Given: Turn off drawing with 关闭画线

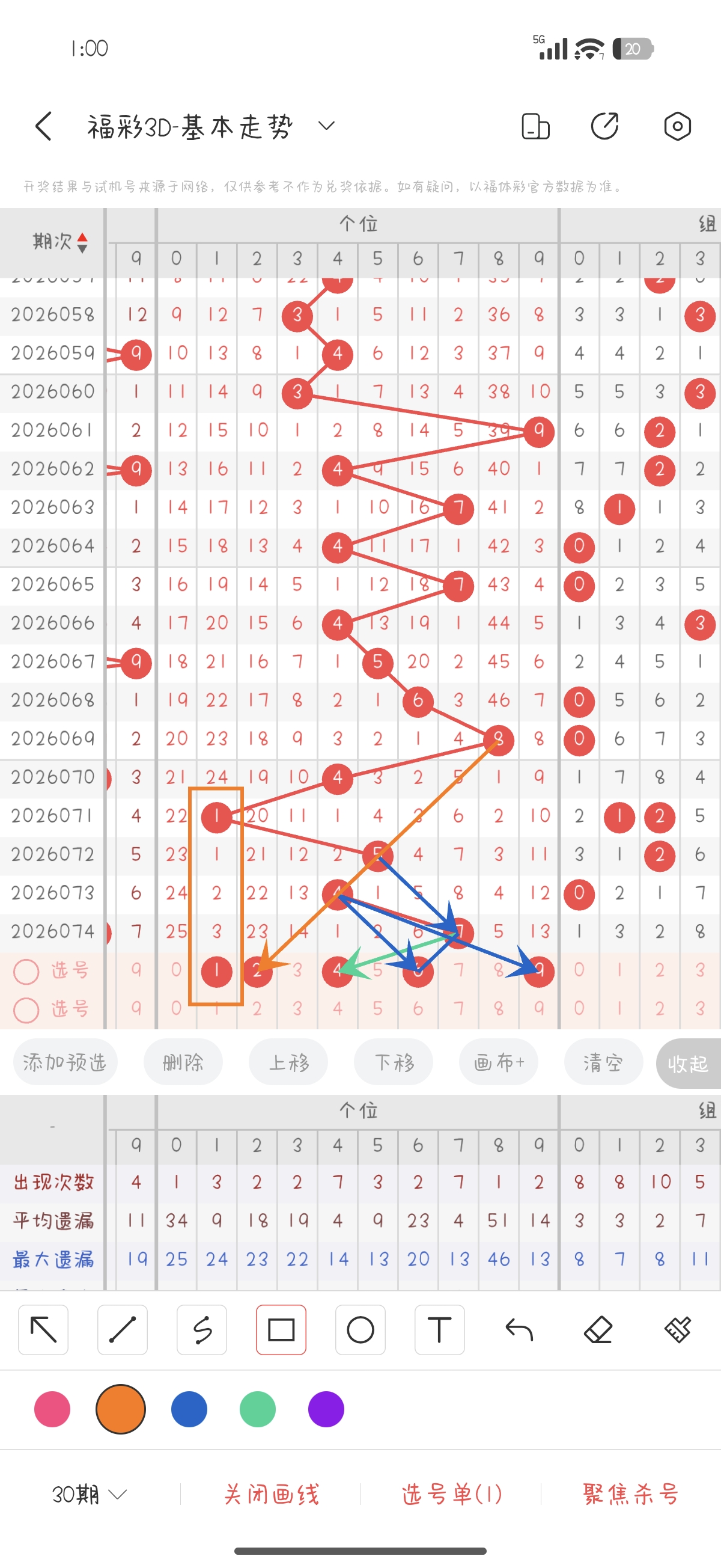Looking at the screenshot, I should click(x=272, y=1494).
